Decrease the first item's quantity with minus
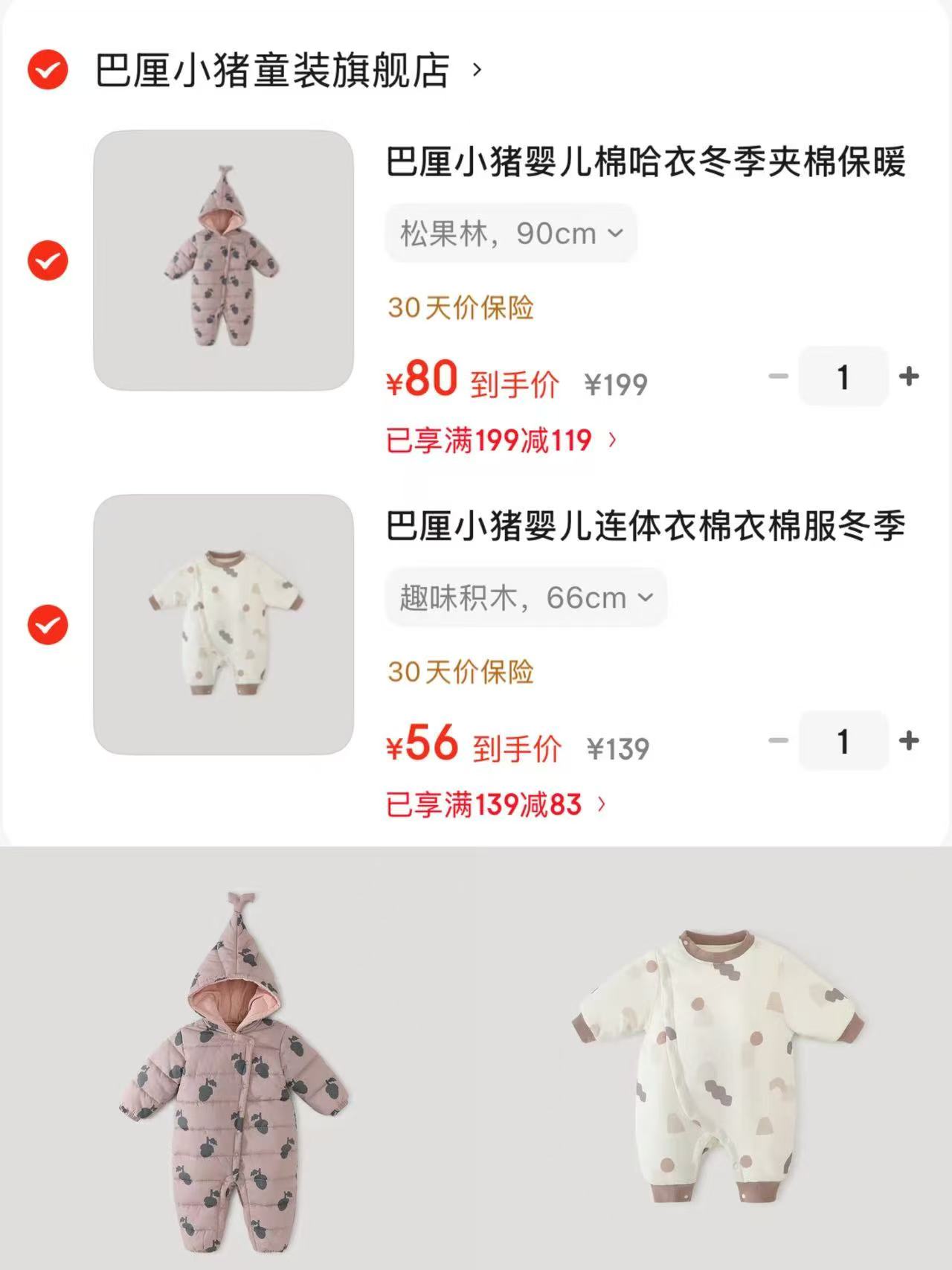The height and width of the screenshot is (1270, 952). click(776, 377)
